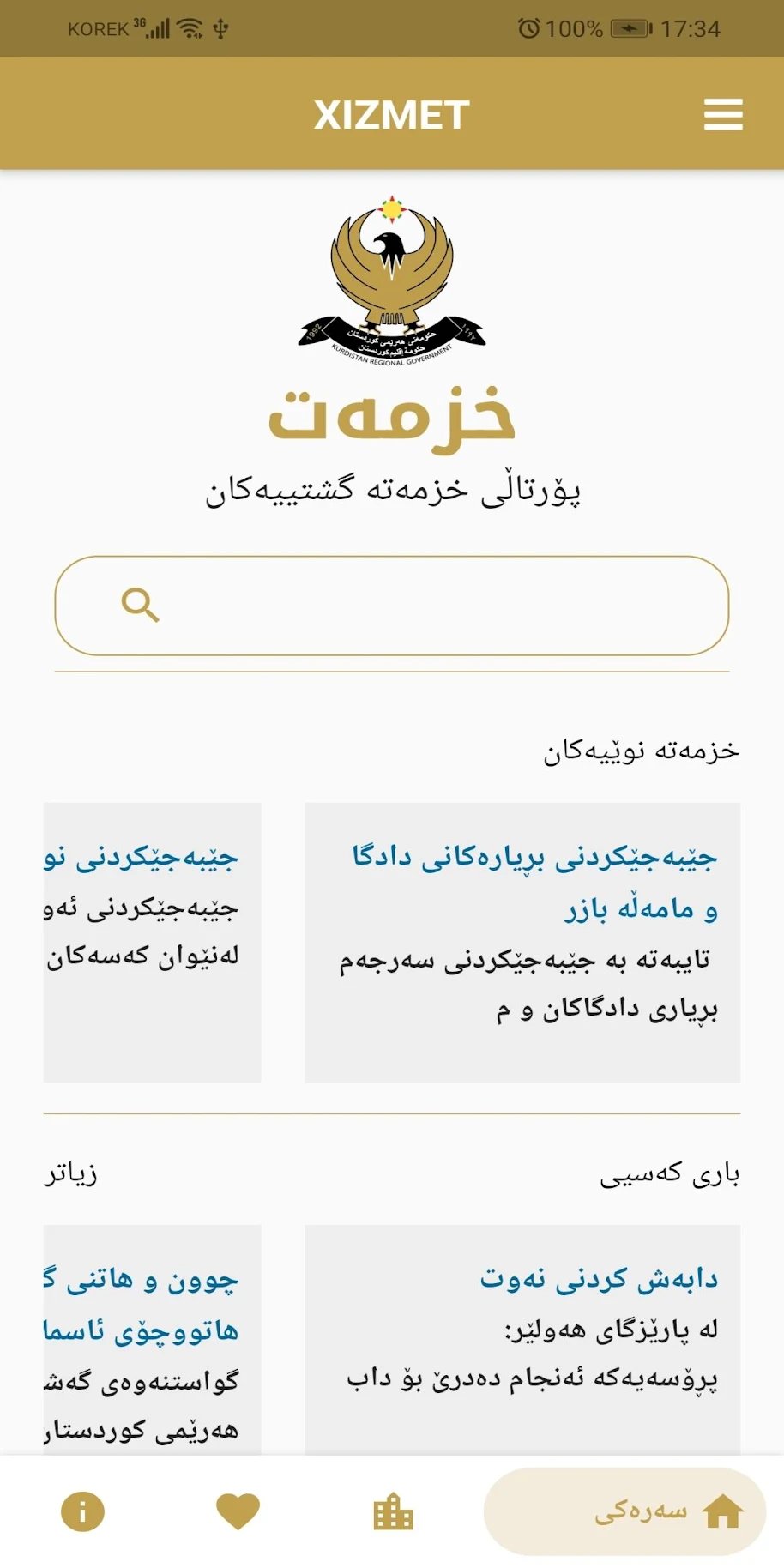
Task: Open the card چوون و هاتنی
Action: click(153, 1339)
